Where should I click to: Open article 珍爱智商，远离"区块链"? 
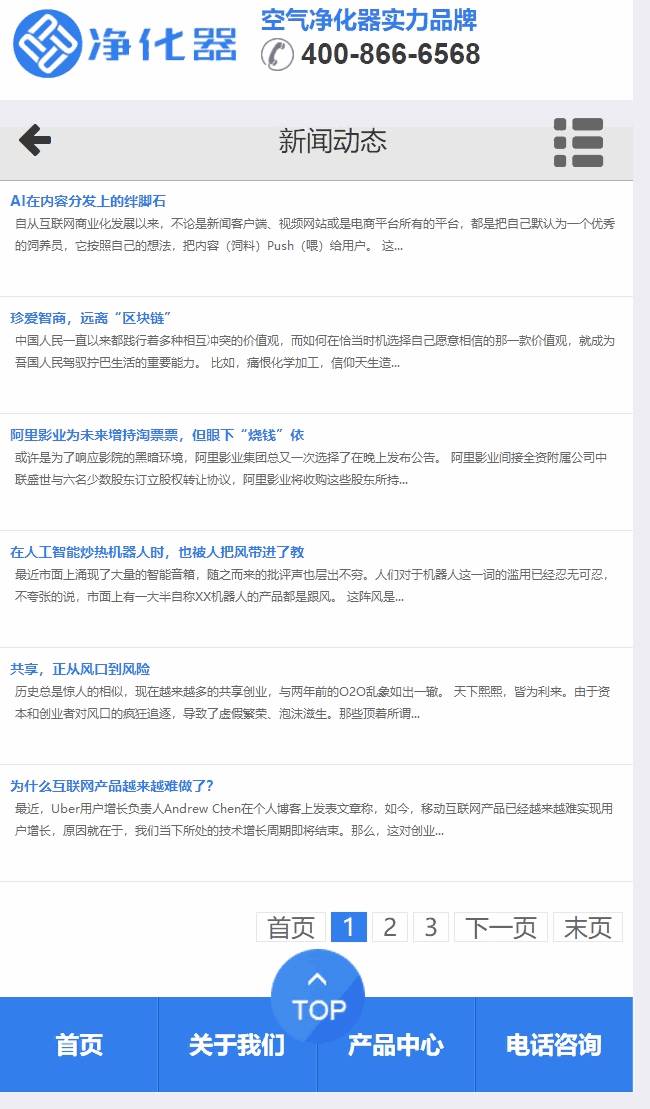[x=91, y=318]
